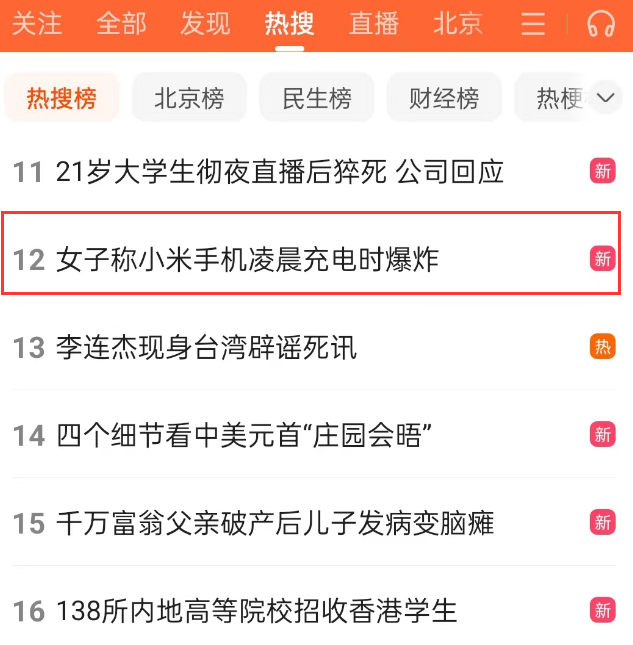Open 138所内地高等院校招收香港学生
The height and width of the screenshot is (645, 633).
point(257,610)
